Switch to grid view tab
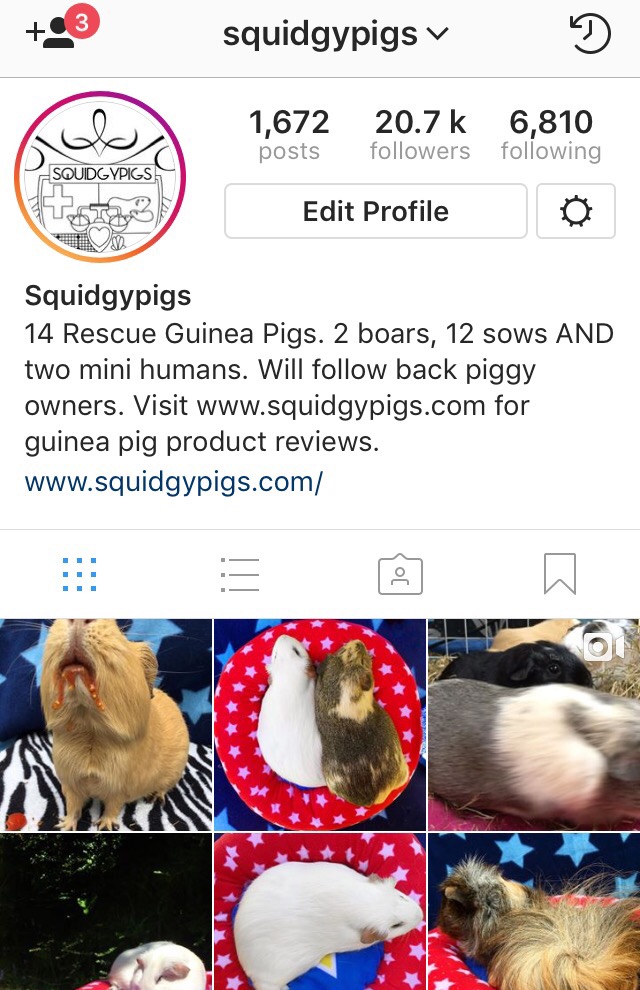This screenshot has height=990, width=640. coord(79,574)
